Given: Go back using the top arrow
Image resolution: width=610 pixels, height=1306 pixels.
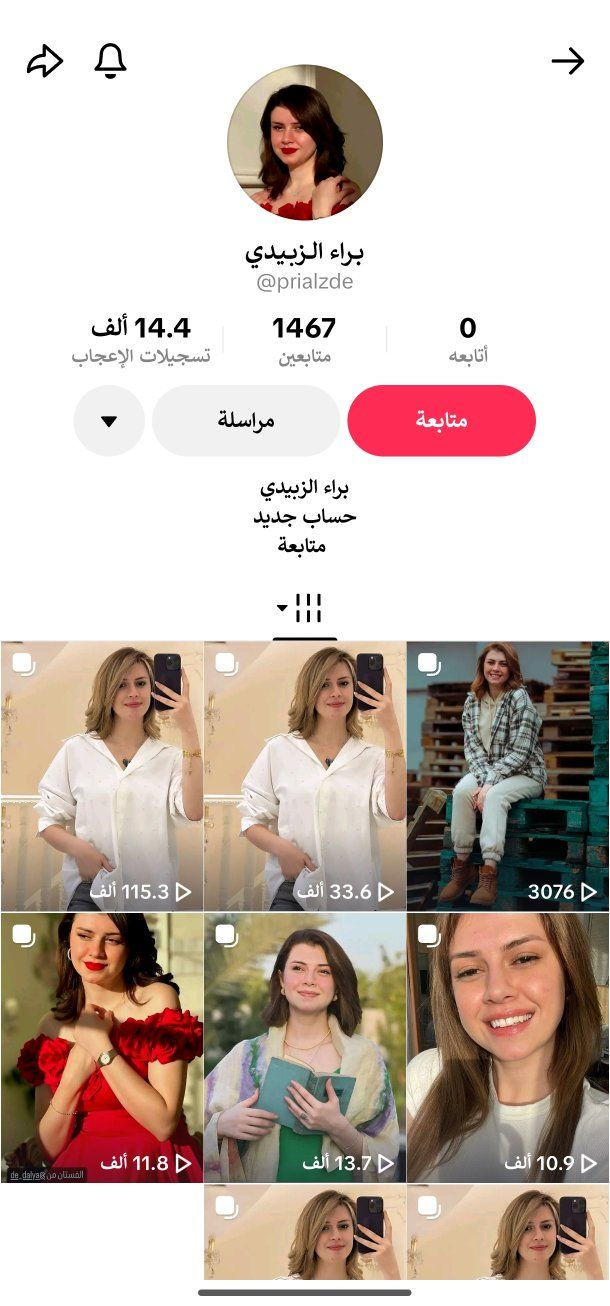Looking at the screenshot, I should click(567, 62).
